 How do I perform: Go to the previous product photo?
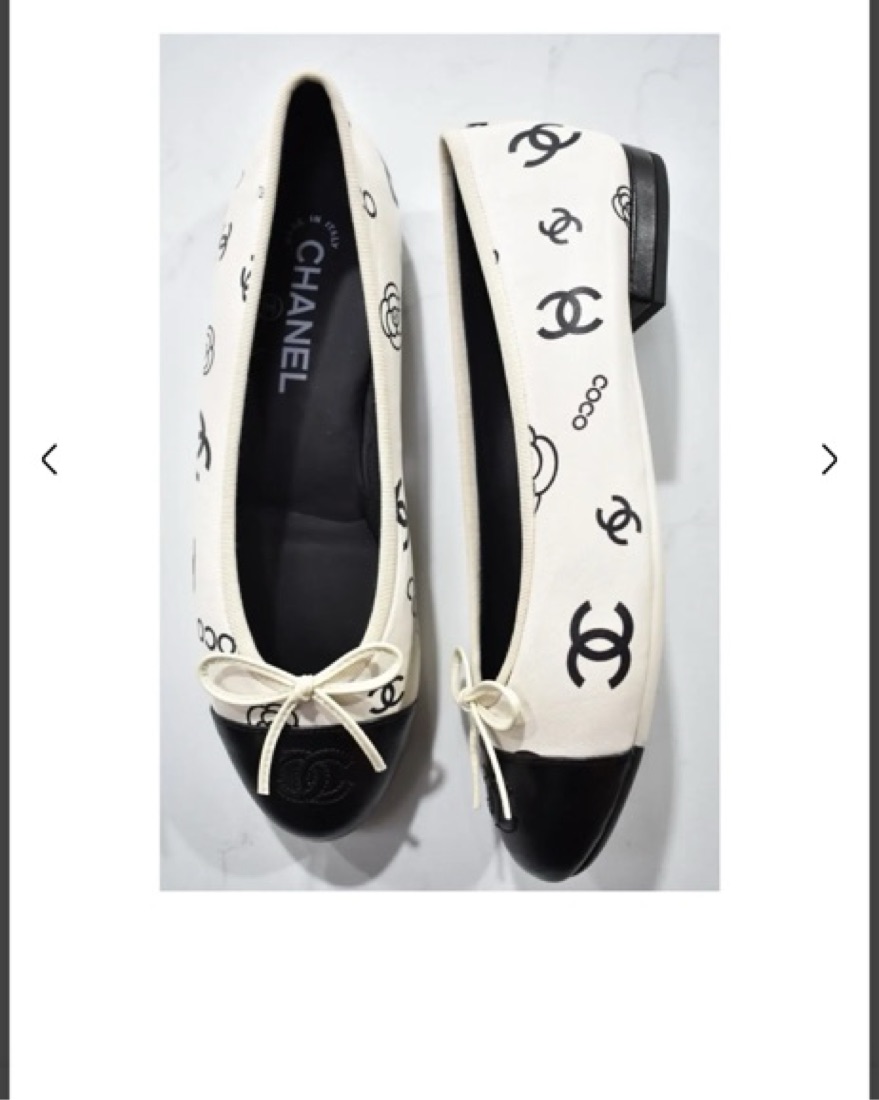[x=49, y=459]
